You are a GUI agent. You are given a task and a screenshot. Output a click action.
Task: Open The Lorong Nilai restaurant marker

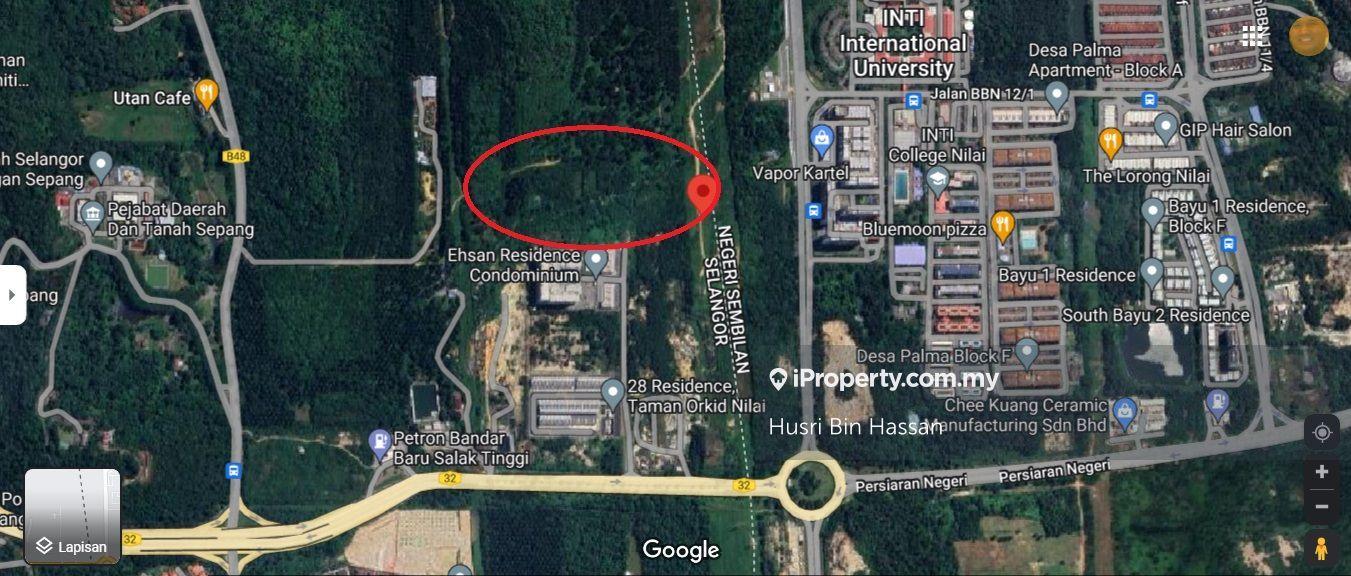pyautogui.click(x=1110, y=142)
